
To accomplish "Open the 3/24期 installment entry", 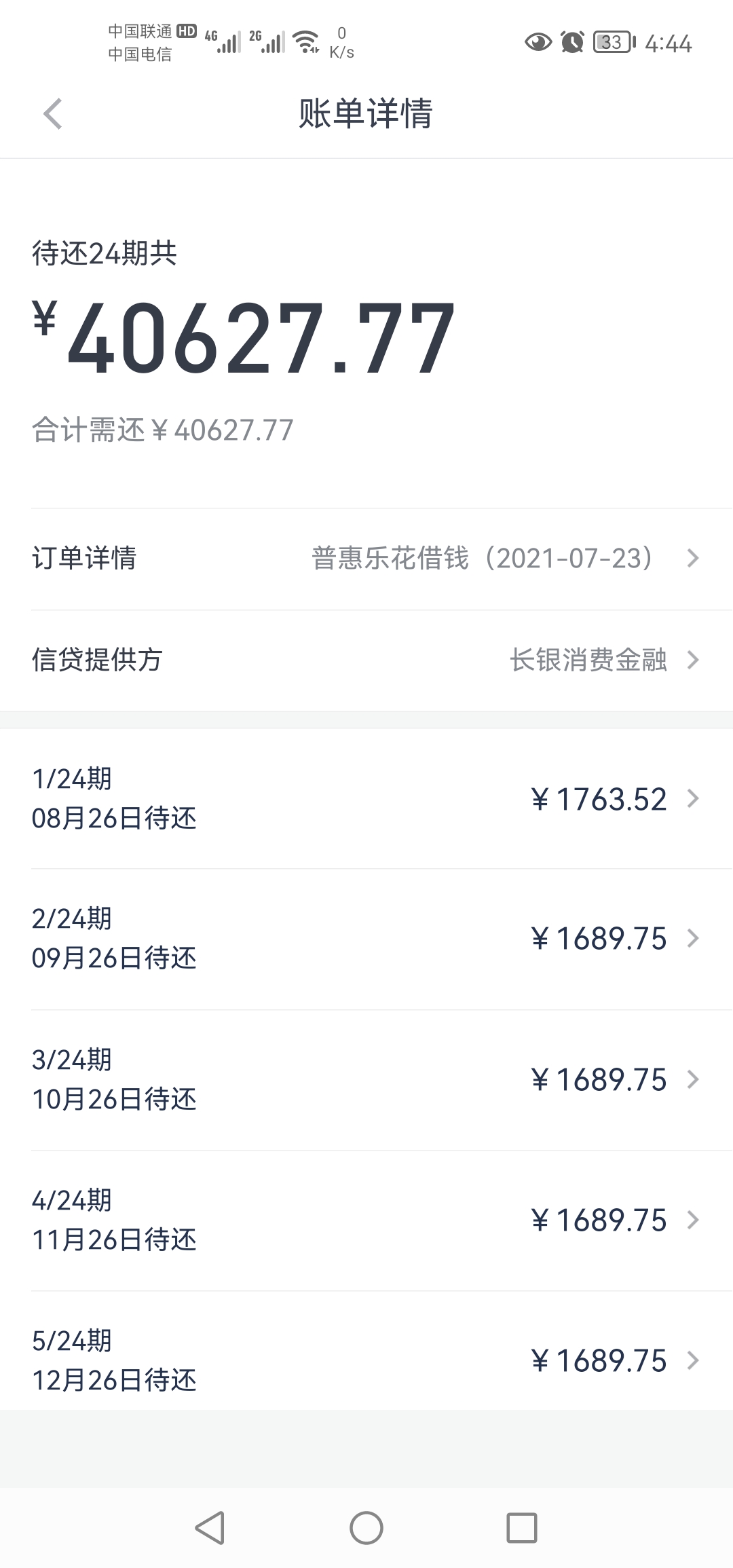I will [366, 1079].
